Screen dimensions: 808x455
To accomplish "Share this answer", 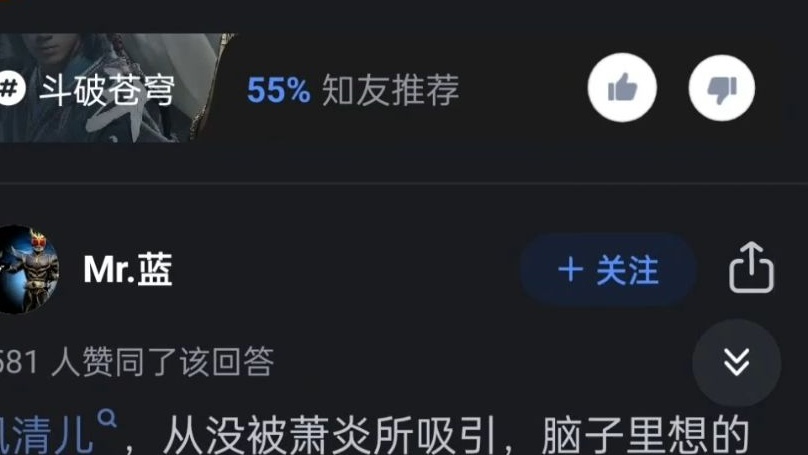I will point(751,269).
